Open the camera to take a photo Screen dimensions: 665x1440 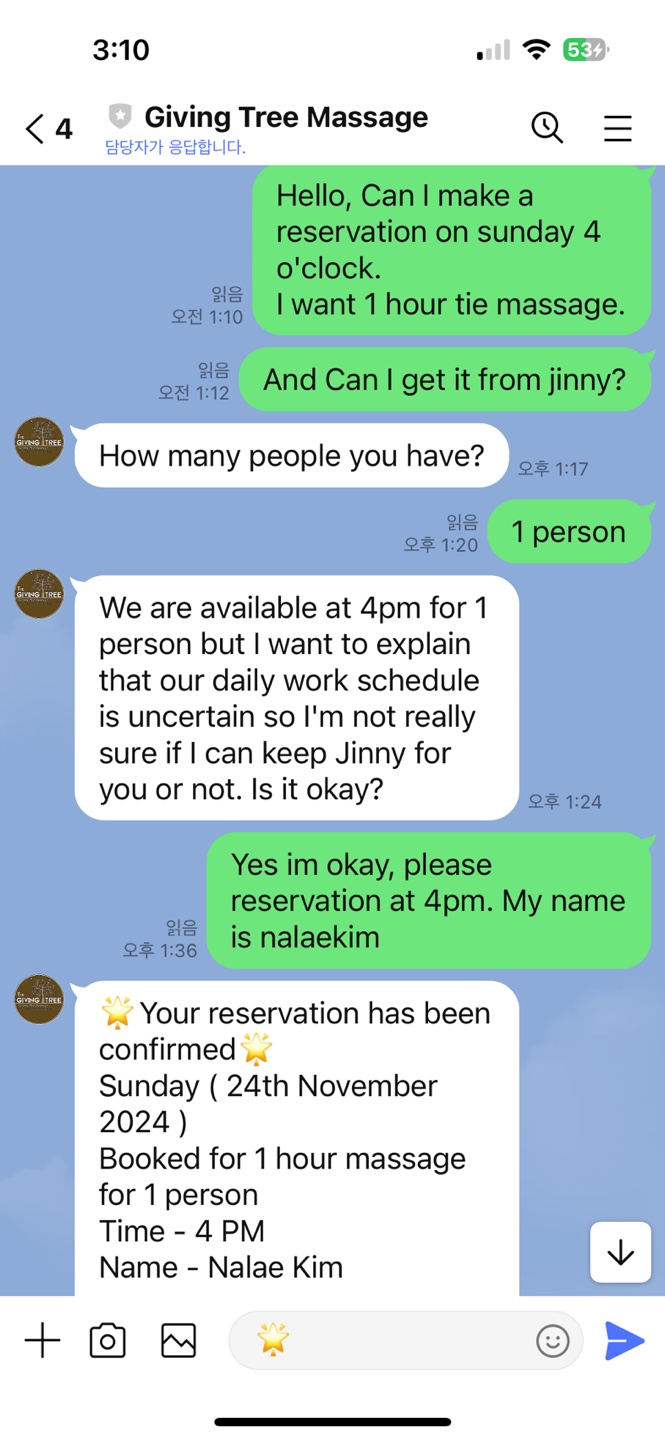click(108, 1340)
